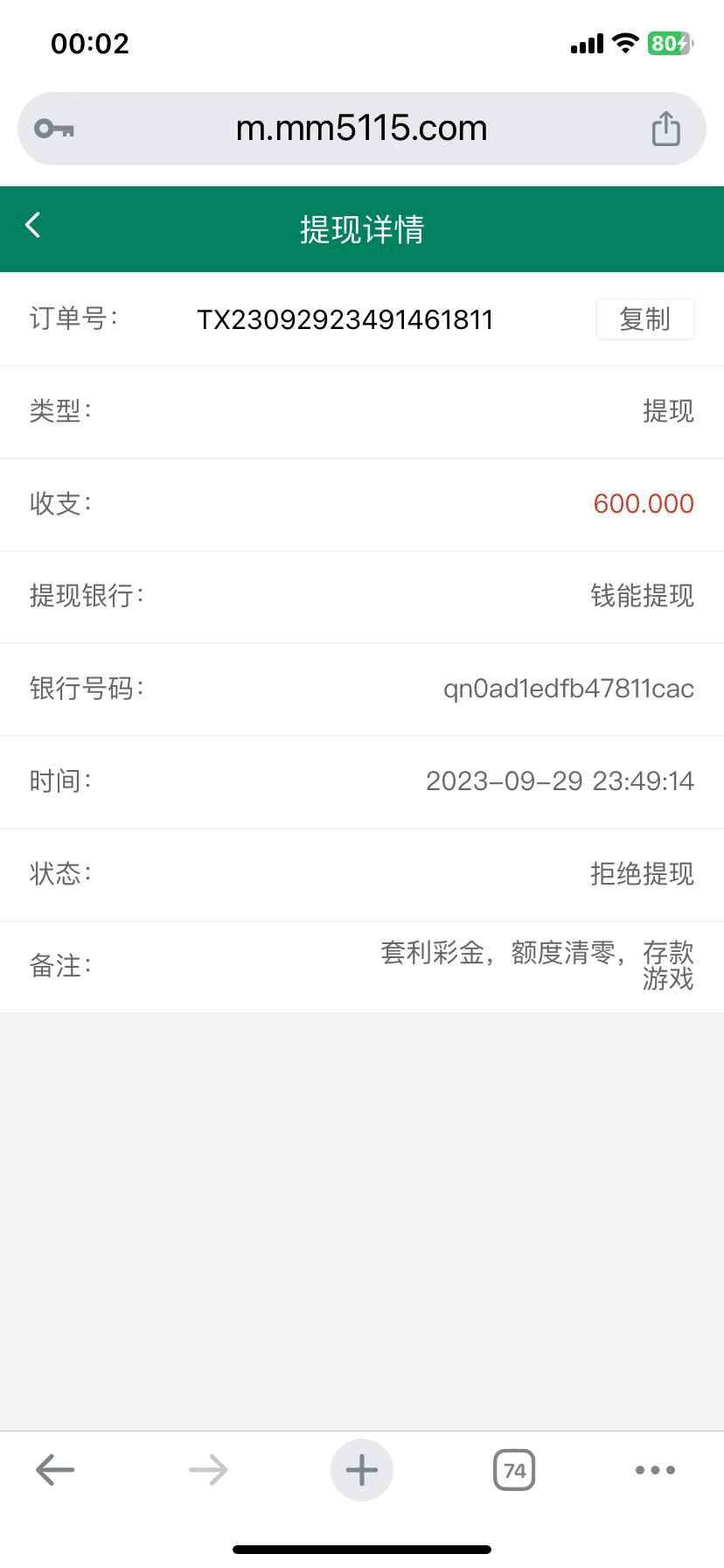Viewport: 724px width, 1568px height.
Task: Go back from the 提现详情 page
Action: click(33, 226)
